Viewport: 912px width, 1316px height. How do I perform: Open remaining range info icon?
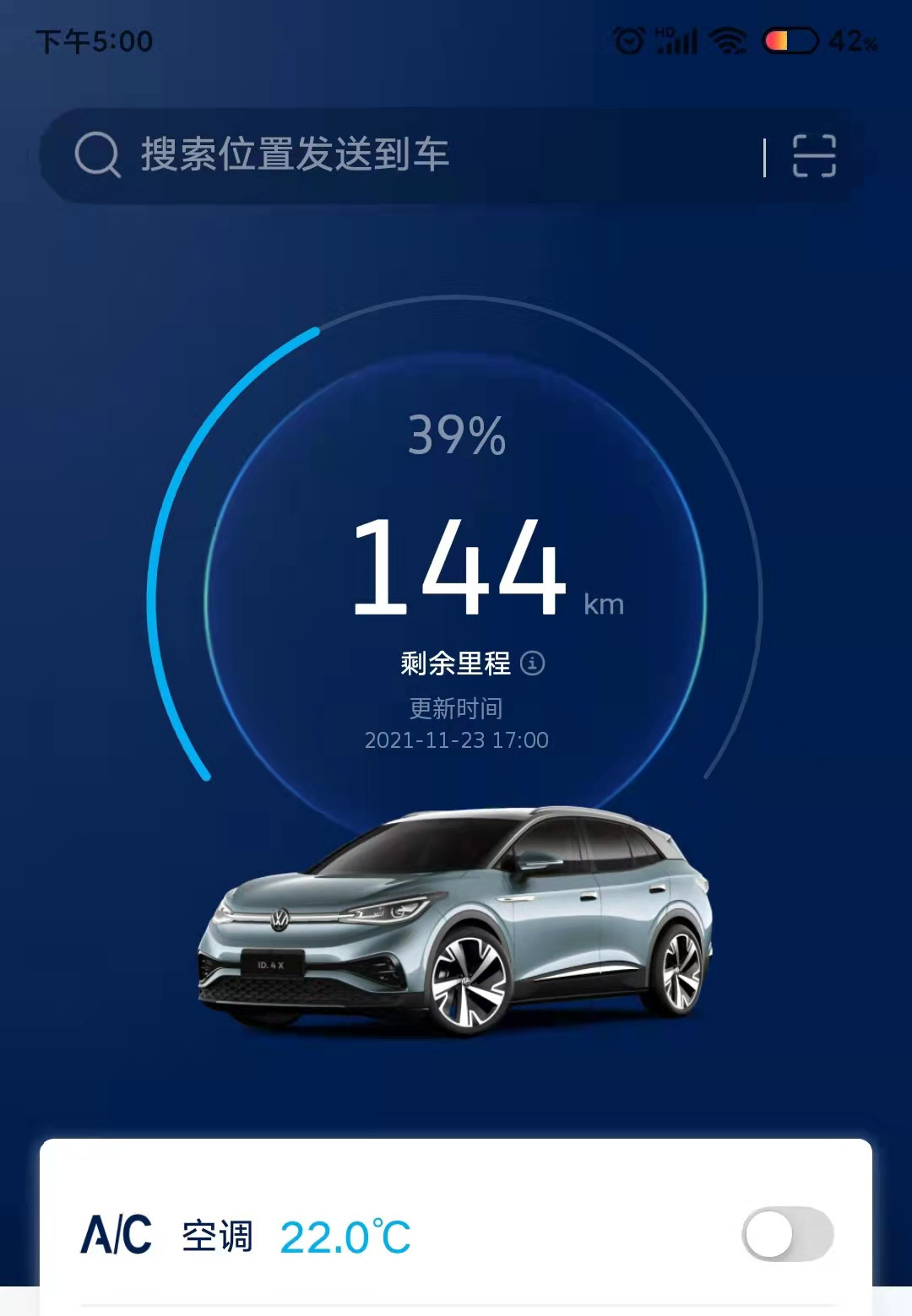point(533,663)
